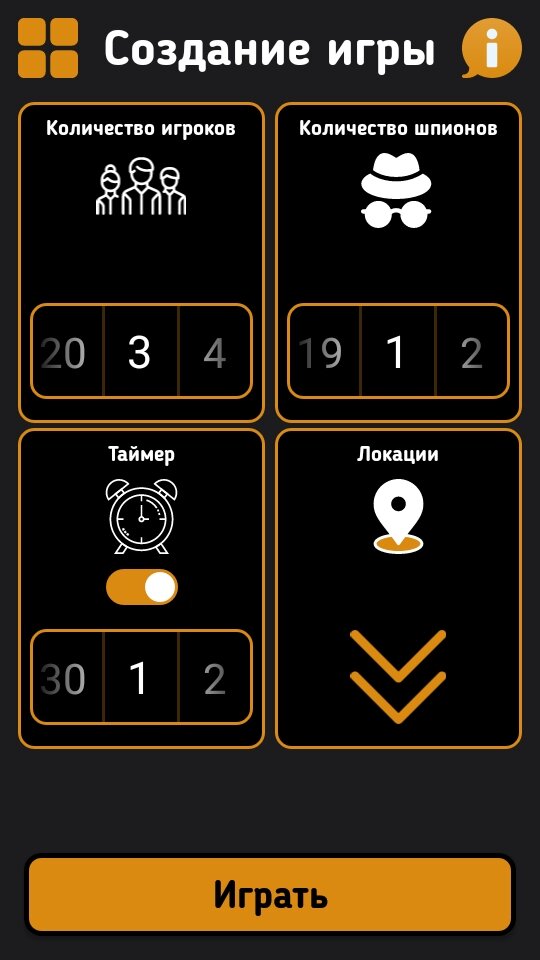540x960 pixels.
Task: Disable the Таймер switch
Action: click(x=141, y=587)
